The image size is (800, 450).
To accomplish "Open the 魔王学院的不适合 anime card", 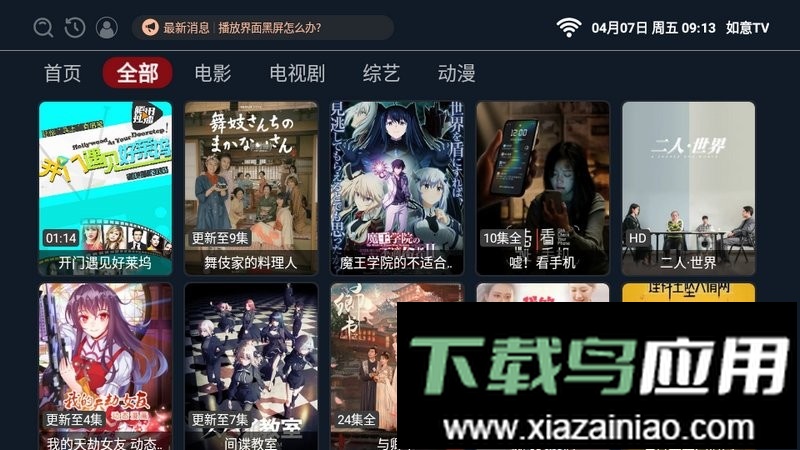I will 397,187.
